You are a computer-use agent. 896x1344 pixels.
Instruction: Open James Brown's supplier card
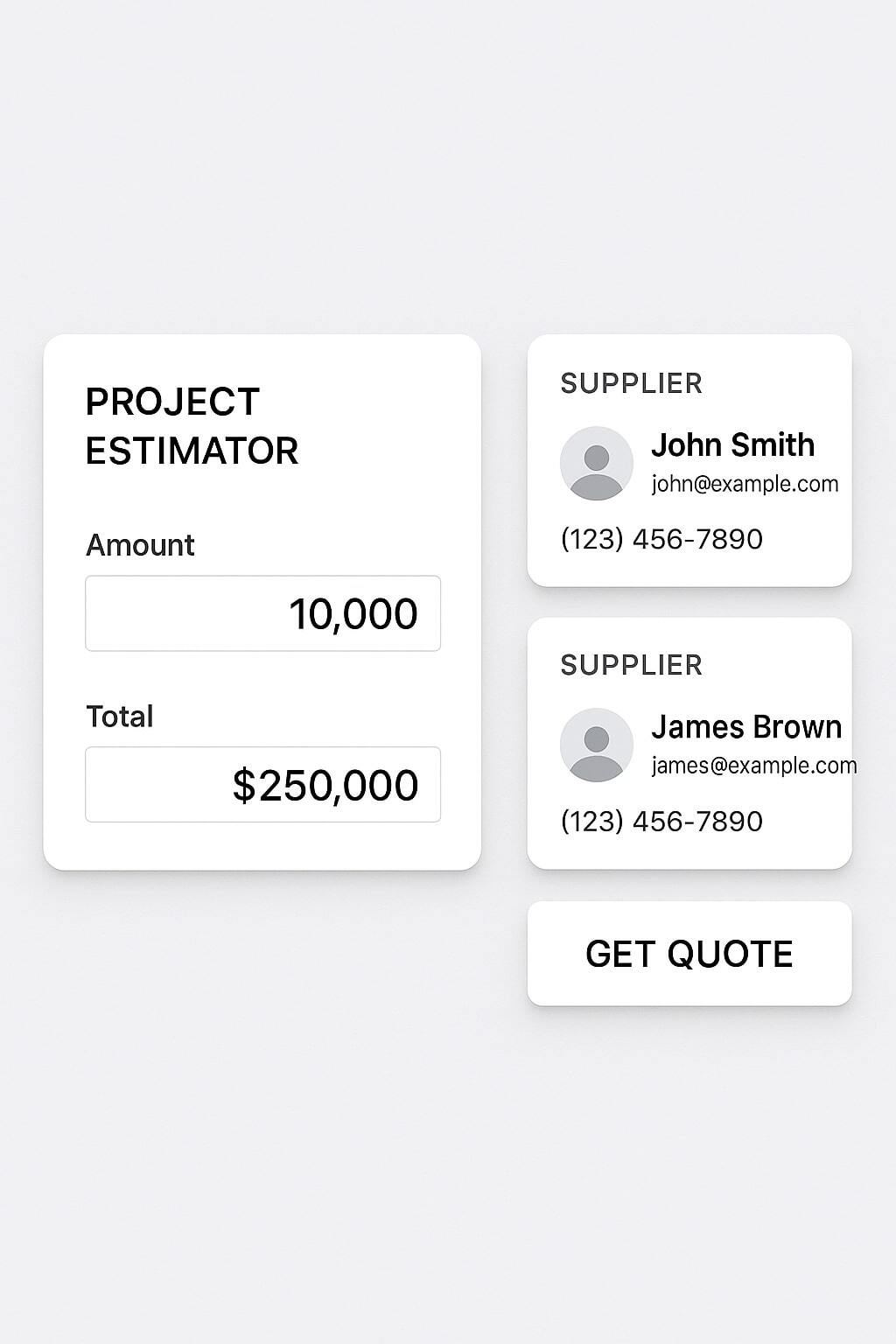tap(689, 743)
